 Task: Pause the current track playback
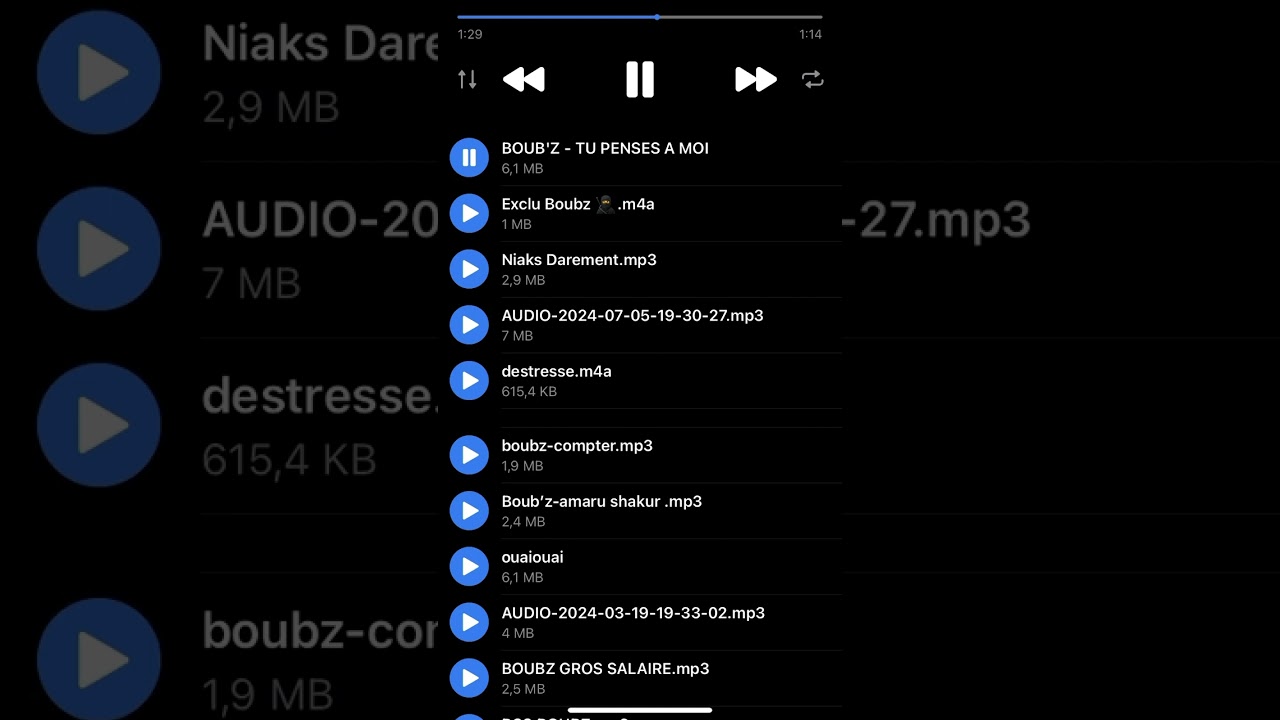[x=640, y=79]
